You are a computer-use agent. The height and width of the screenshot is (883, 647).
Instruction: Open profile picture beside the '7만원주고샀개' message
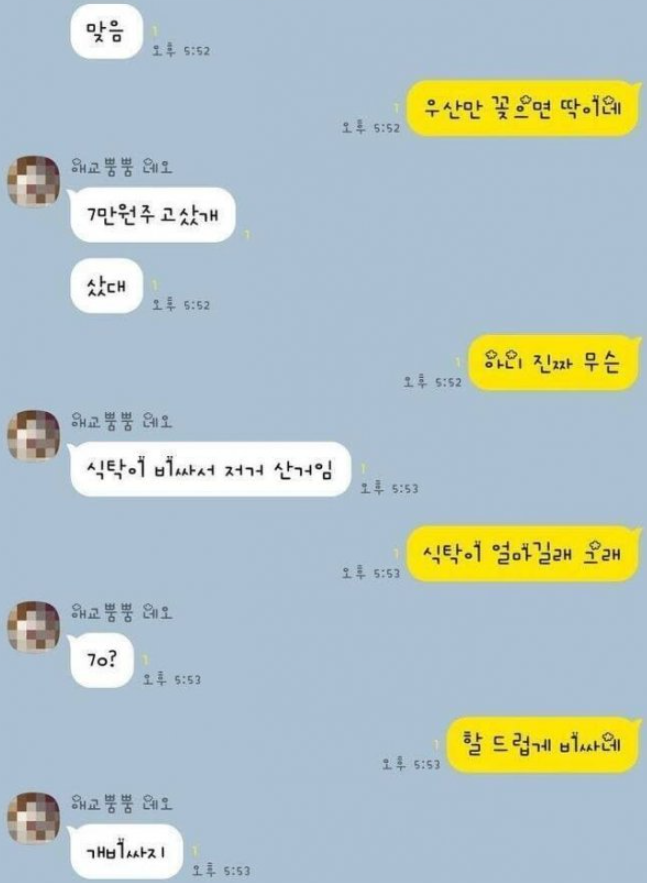pos(33,180)
